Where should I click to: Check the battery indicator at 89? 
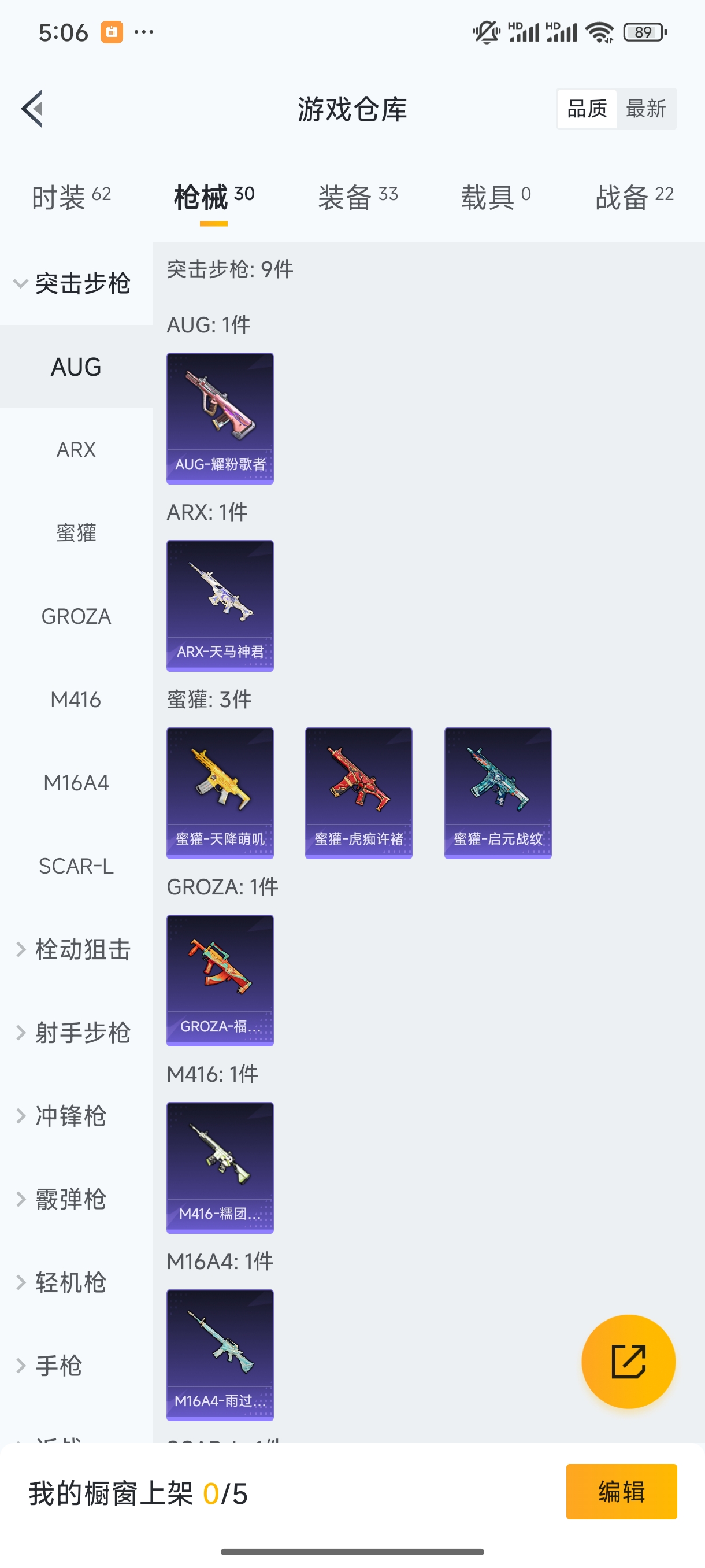(x=643, y=32)
